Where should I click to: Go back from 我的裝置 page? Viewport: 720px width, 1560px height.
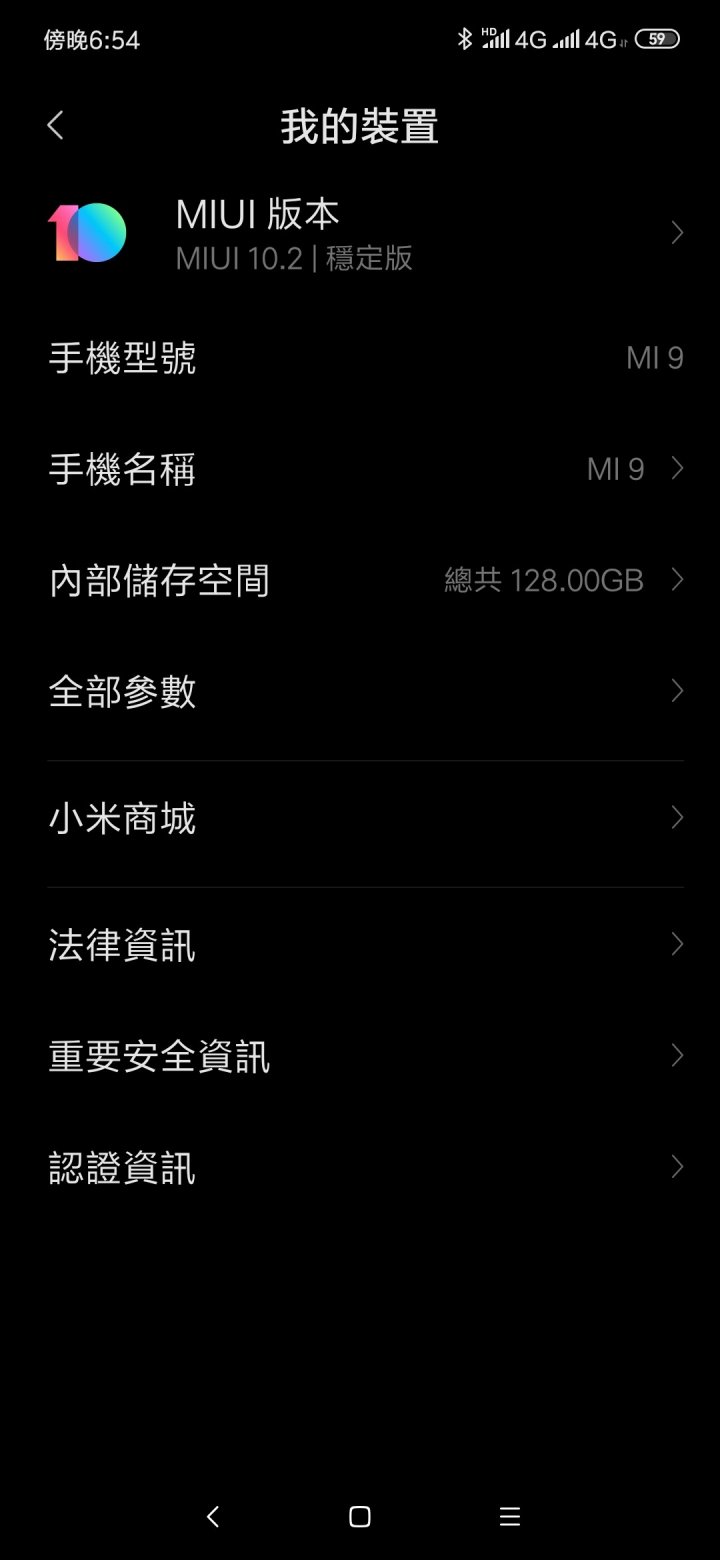(55, 126)
